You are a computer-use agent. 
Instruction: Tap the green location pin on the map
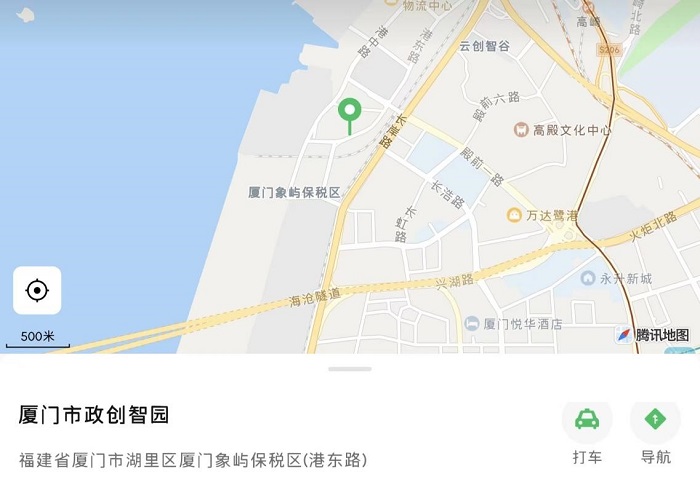349,113
